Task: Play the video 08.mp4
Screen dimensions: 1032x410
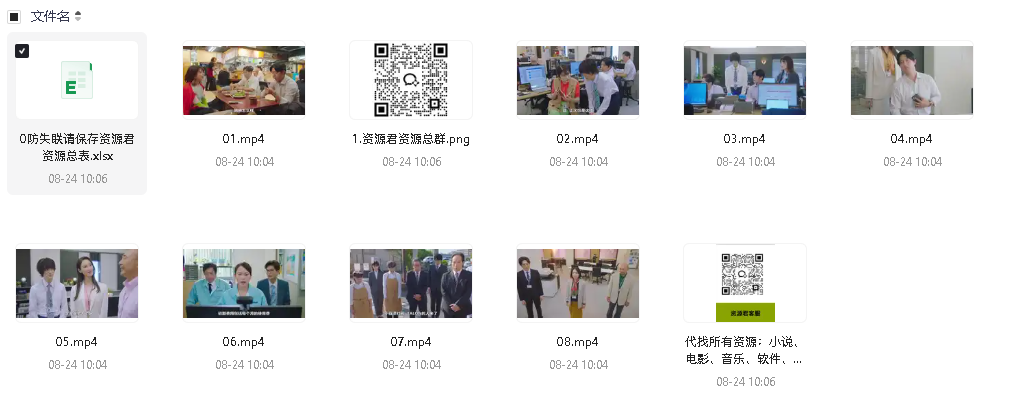Action: 578,284
